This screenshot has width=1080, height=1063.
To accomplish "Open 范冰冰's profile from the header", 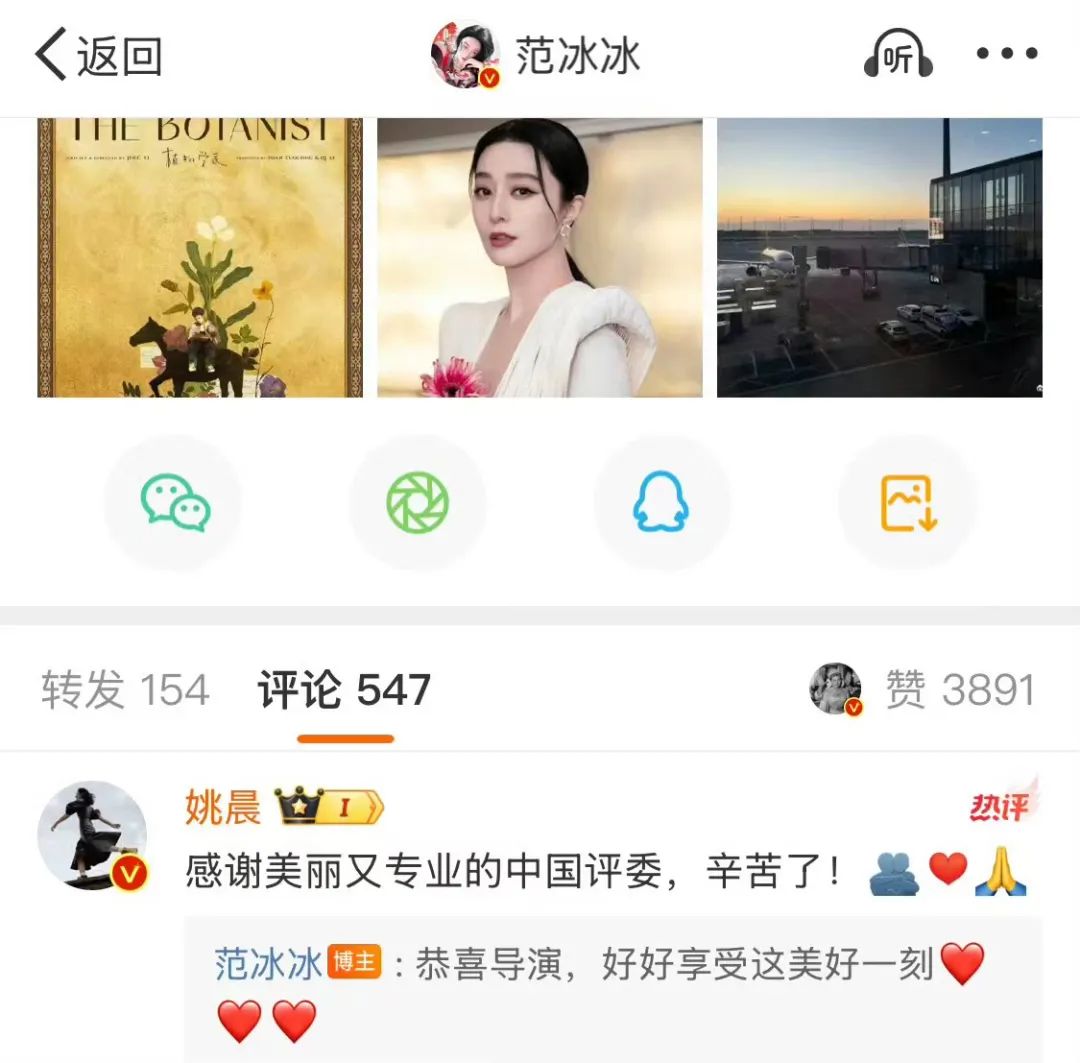I will (x=537, y=55).
